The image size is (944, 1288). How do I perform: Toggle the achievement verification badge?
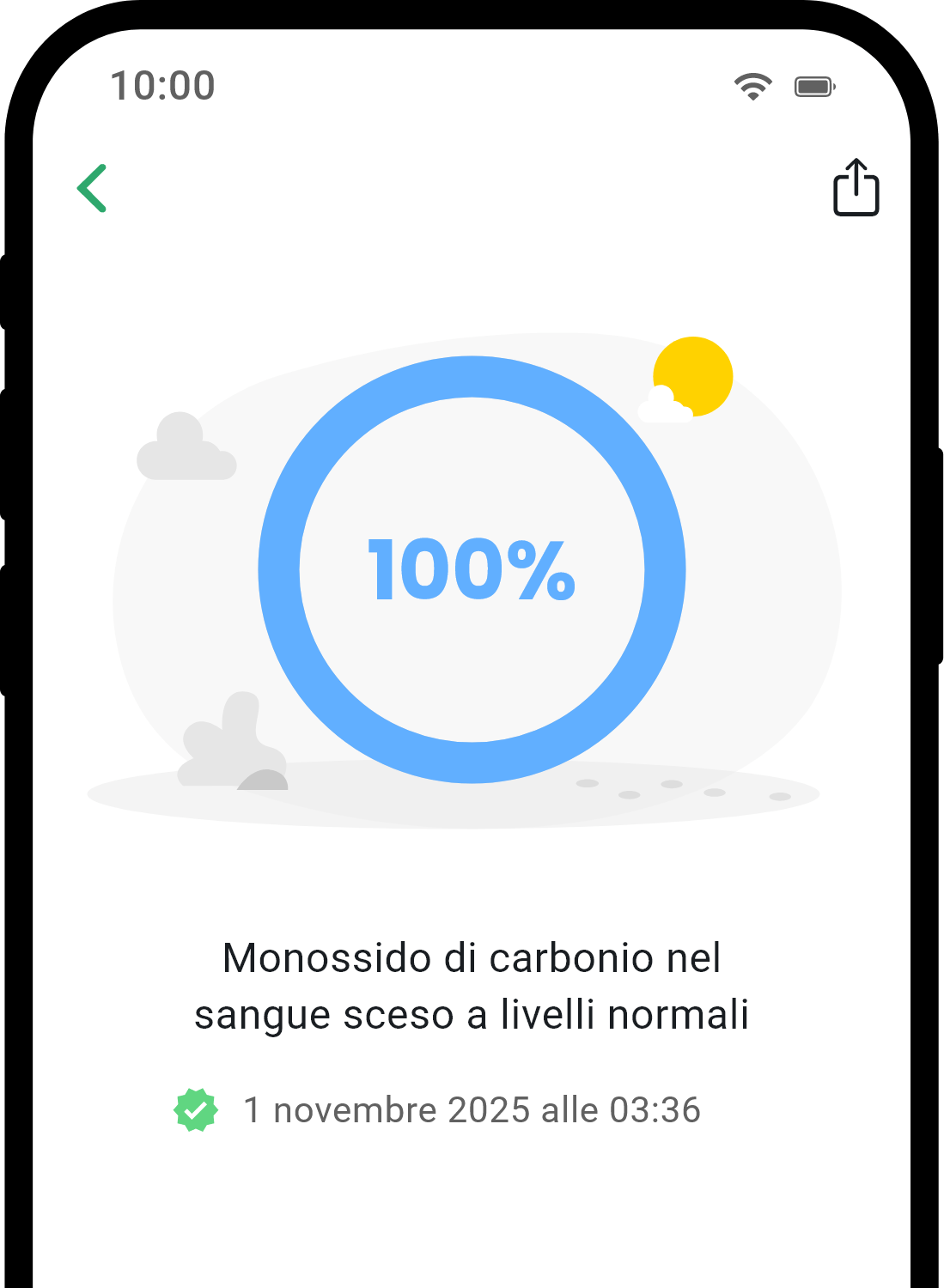pos(196,1109)
